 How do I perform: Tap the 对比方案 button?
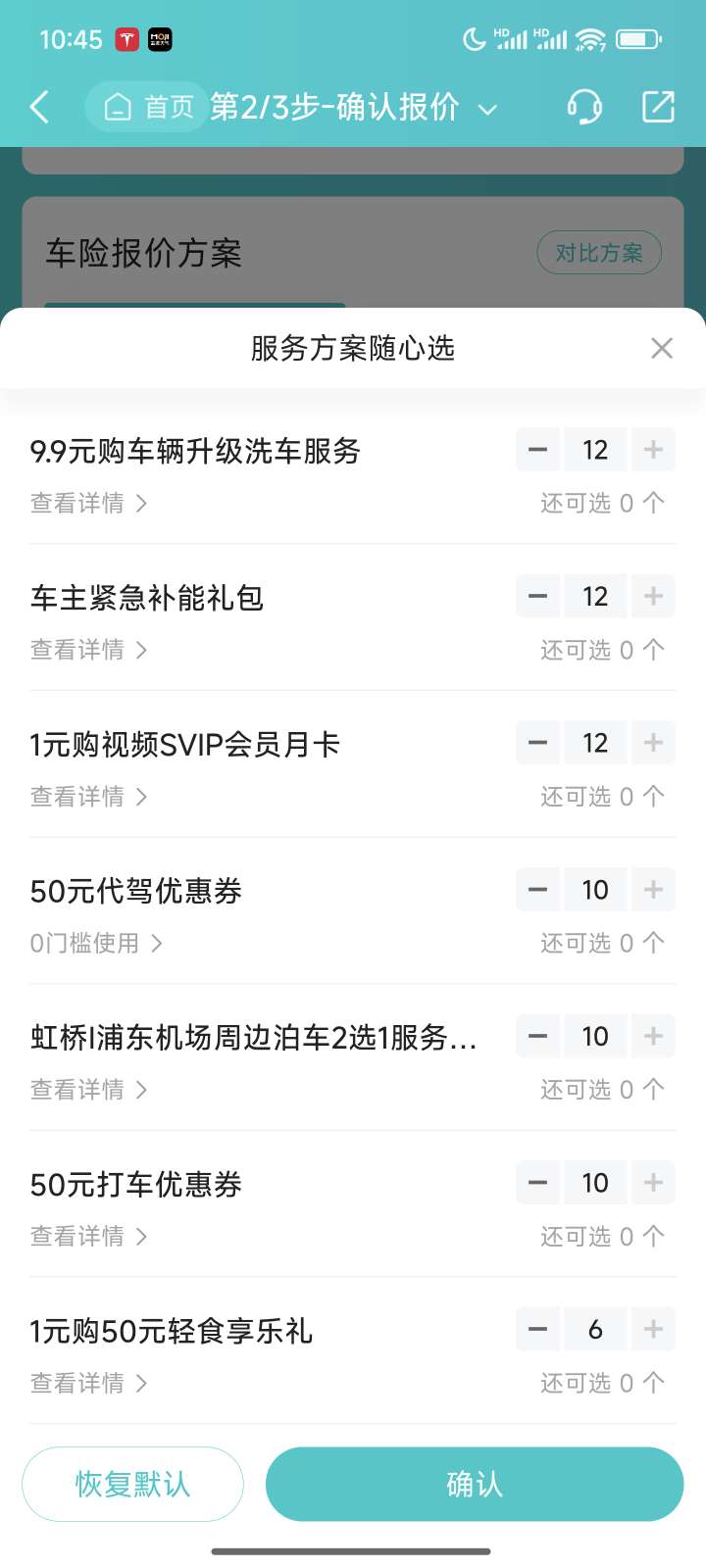pyautogui.click(x=599, y=252)
